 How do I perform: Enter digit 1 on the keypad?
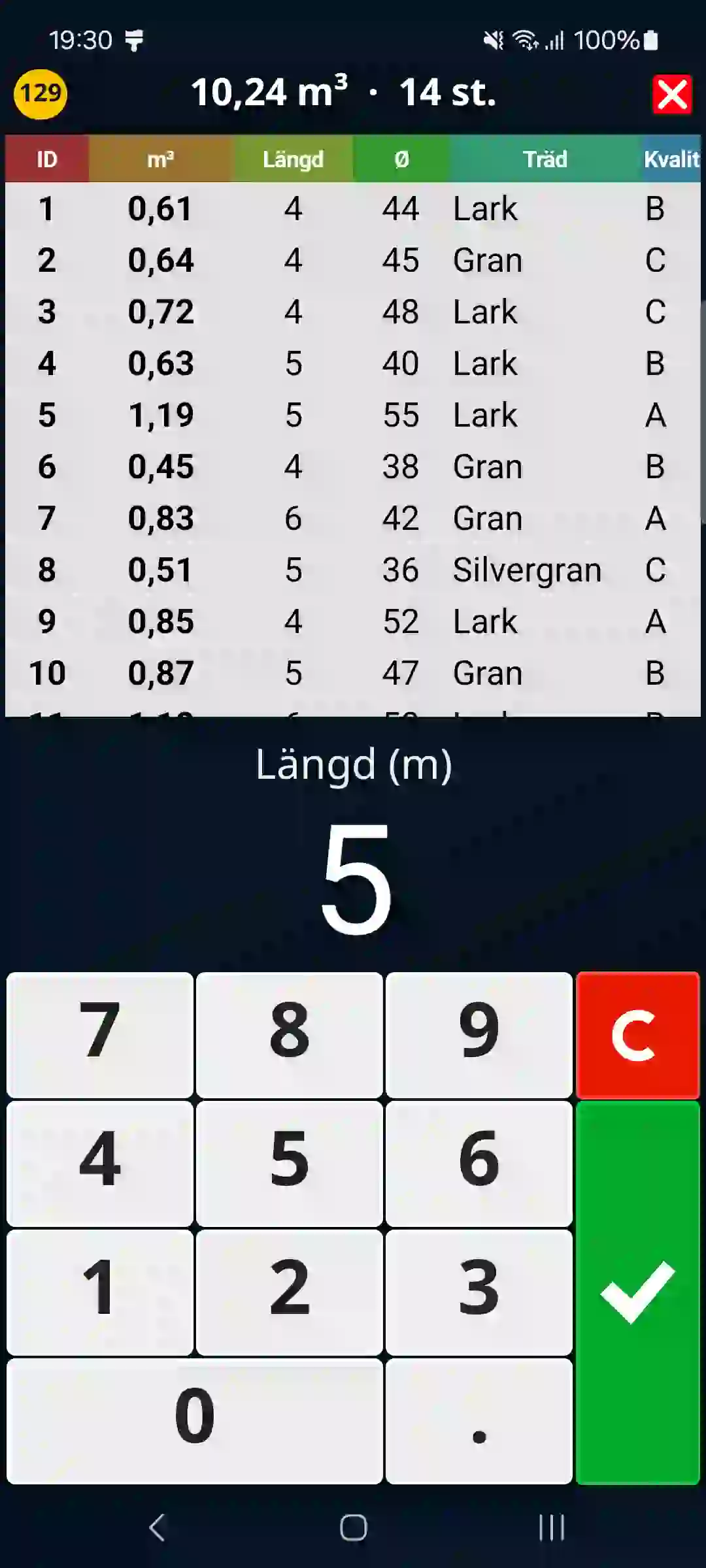(x=100, y=1292)
